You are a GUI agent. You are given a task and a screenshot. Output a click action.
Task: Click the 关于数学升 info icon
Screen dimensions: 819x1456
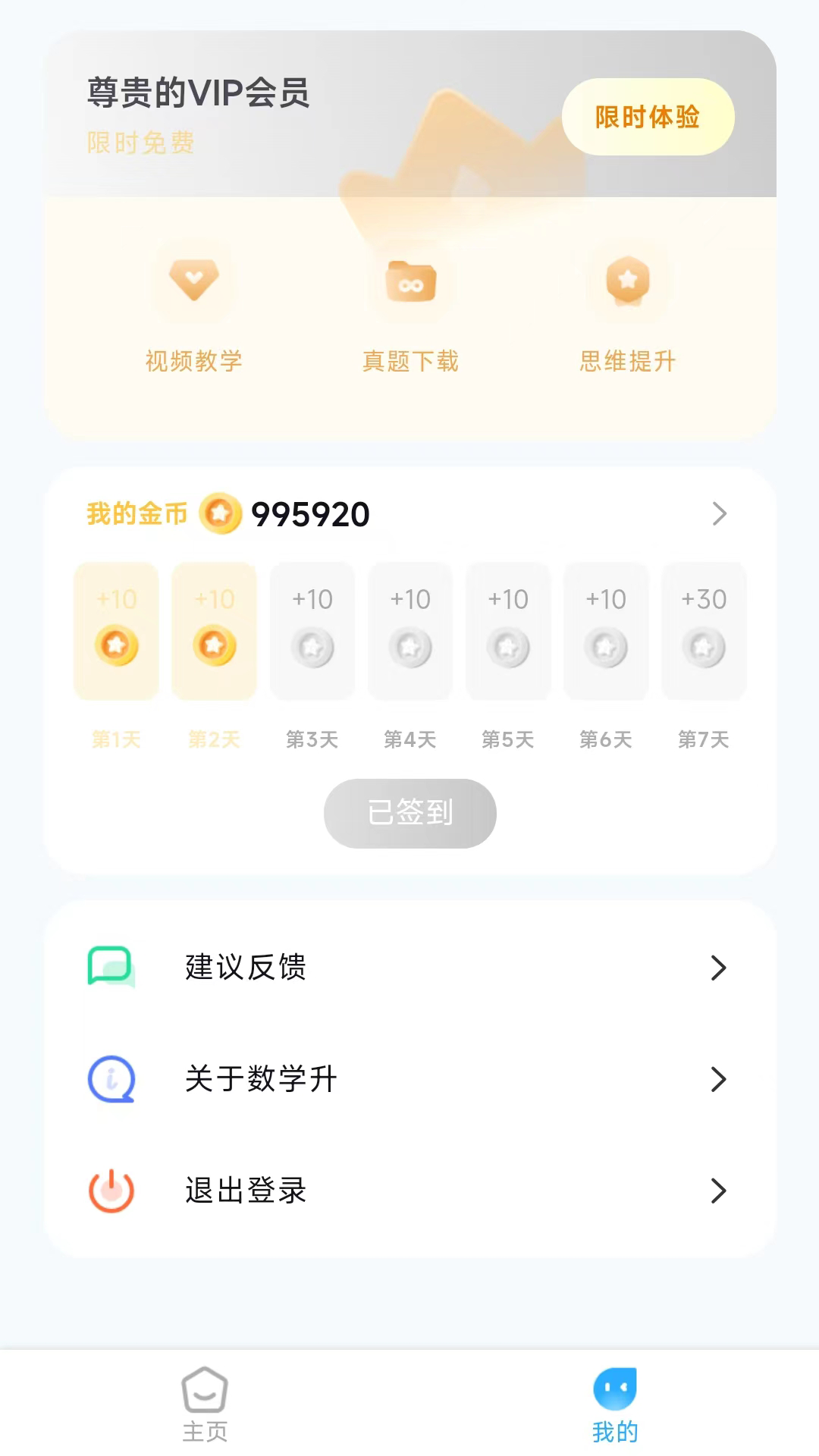pos(111,1079)
